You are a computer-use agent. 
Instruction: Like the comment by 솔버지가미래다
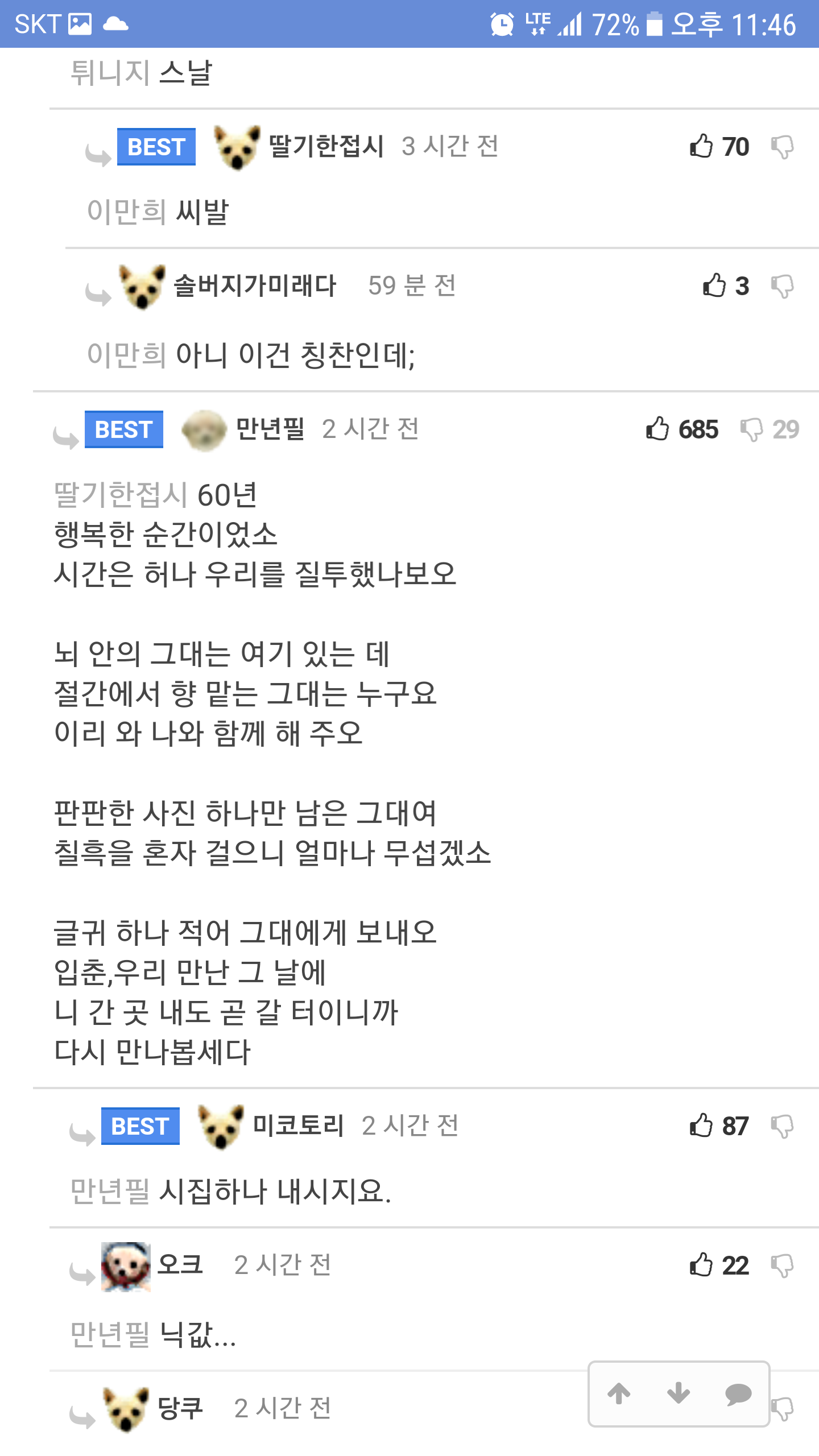pos(714,286)
